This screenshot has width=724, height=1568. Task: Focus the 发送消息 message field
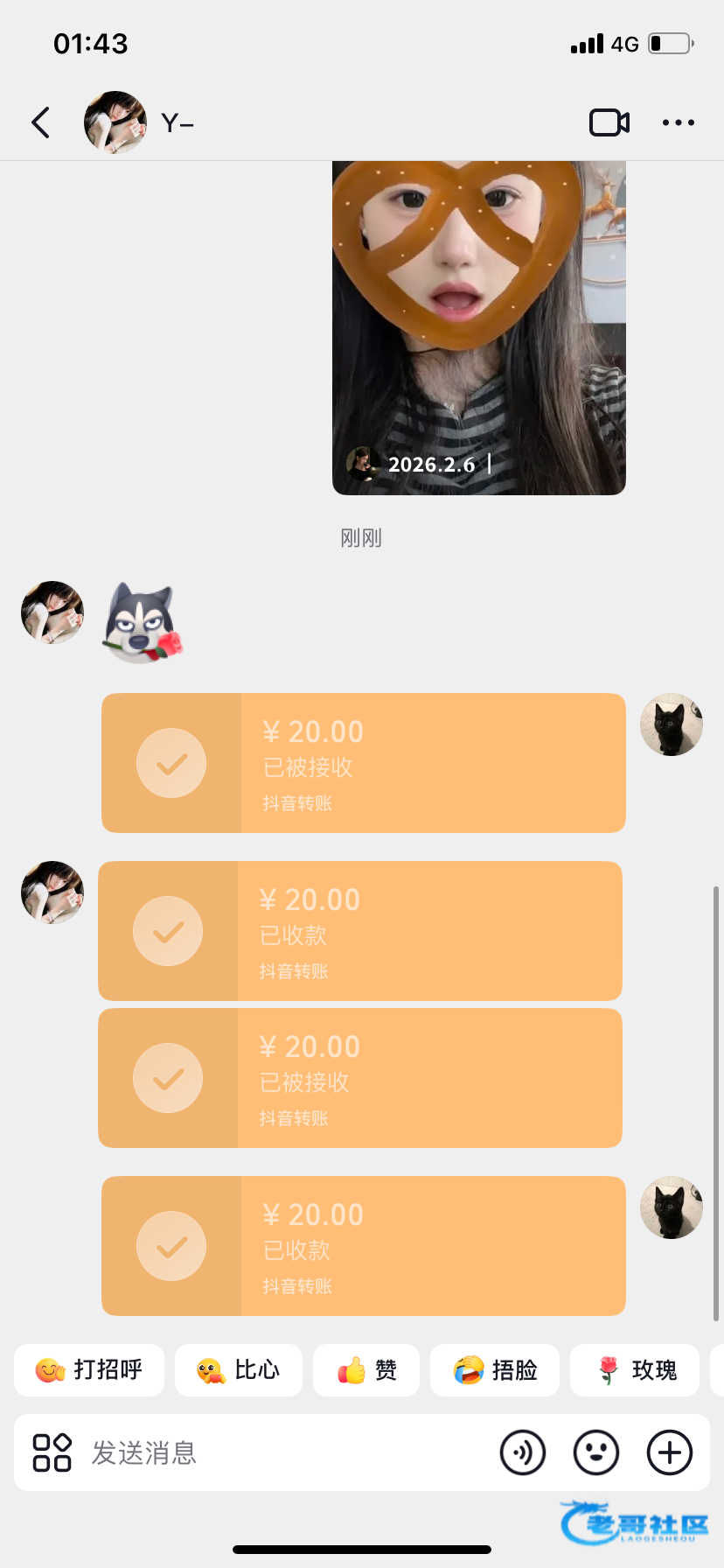click(280, 1452)
